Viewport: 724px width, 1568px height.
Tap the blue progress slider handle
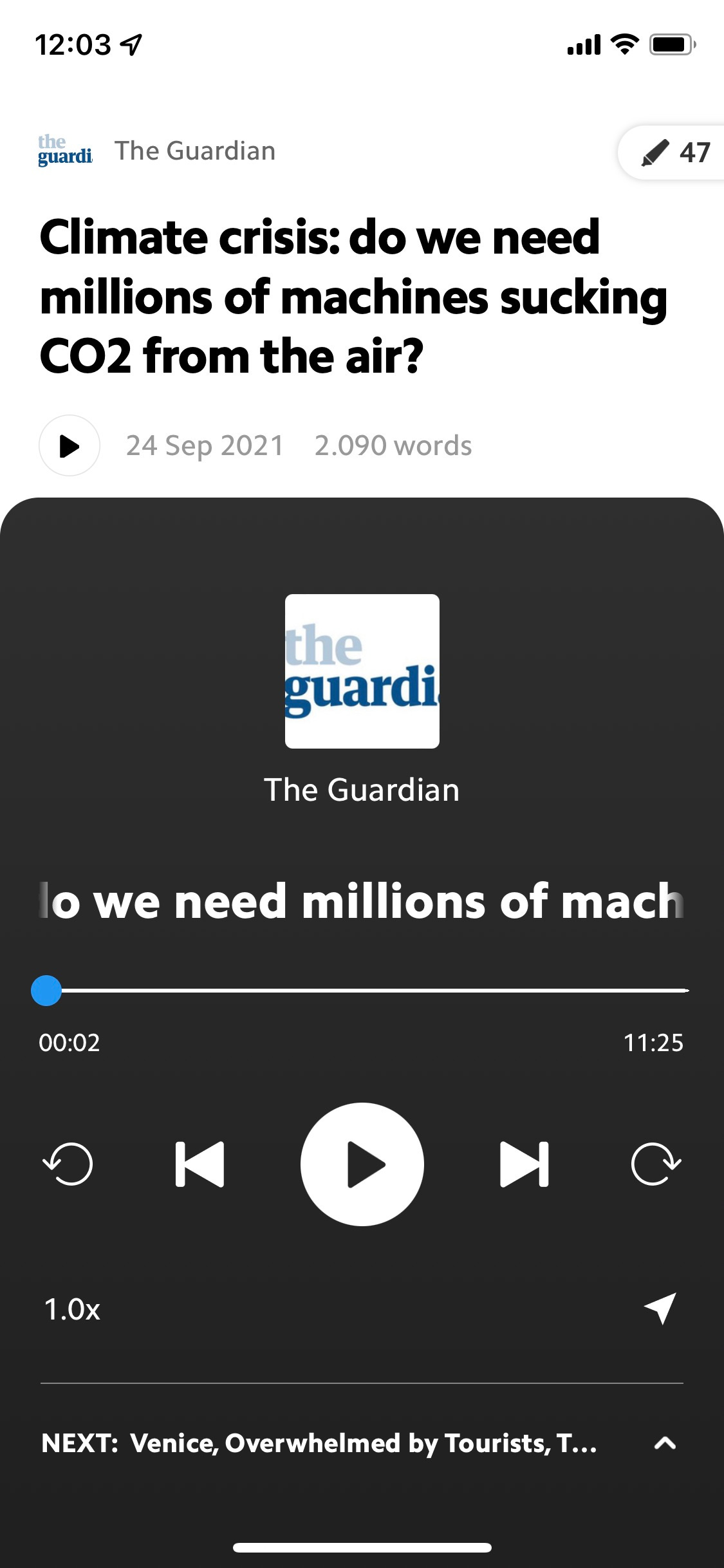46,990
